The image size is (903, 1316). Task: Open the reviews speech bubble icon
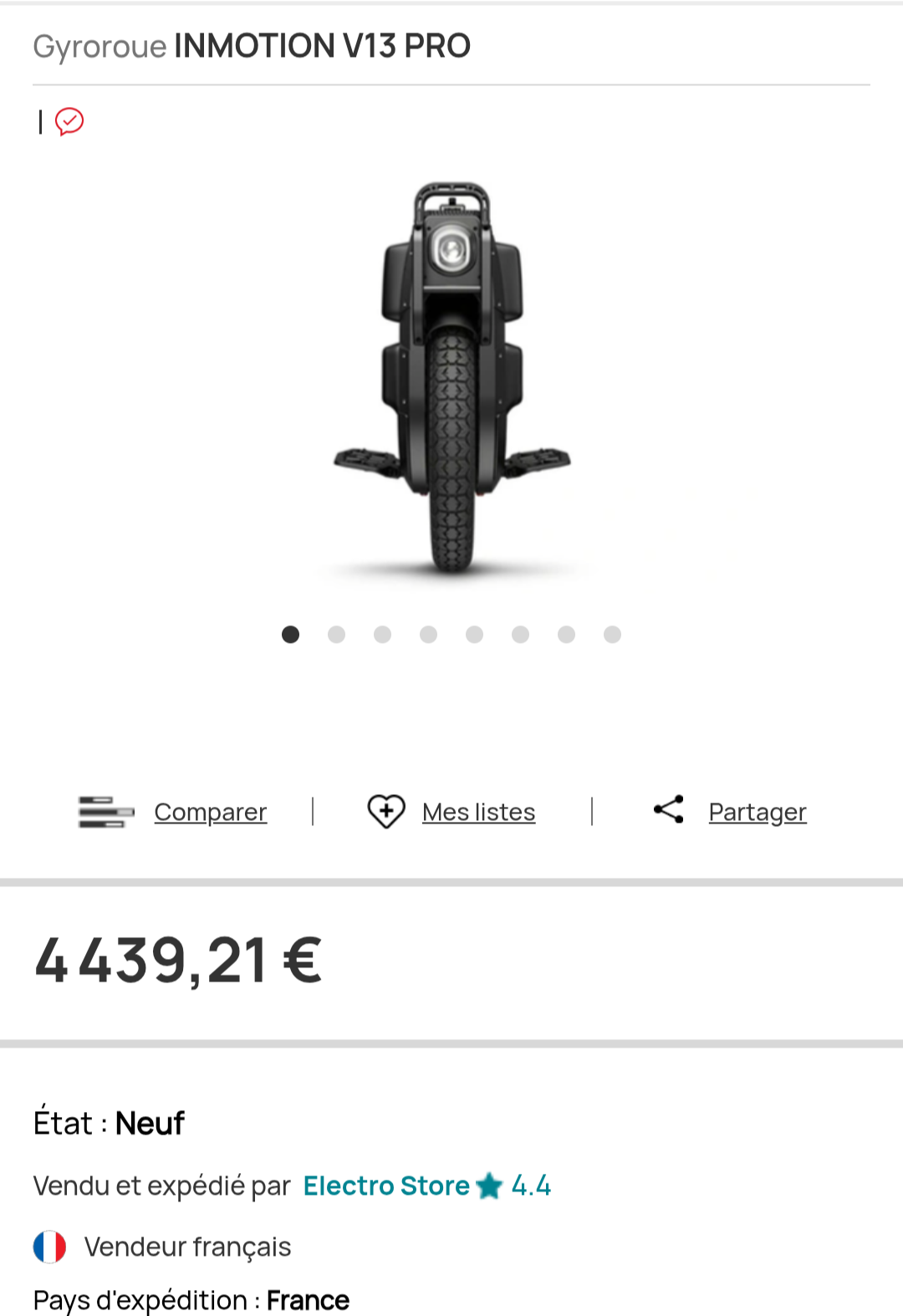69,122
